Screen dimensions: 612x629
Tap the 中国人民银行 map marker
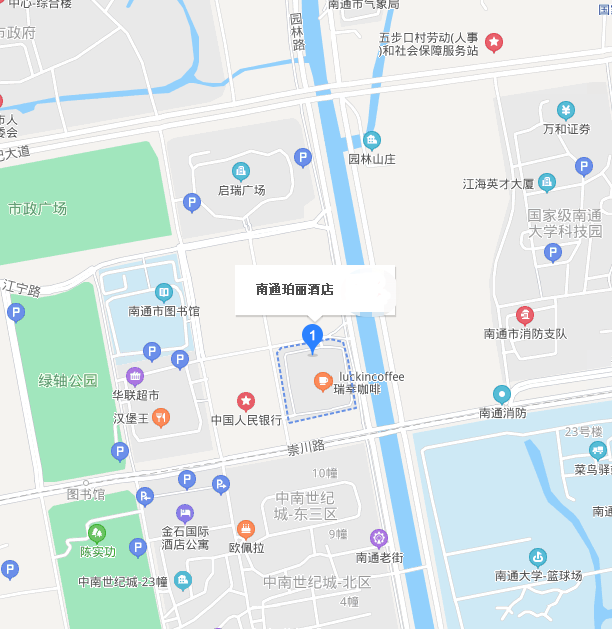coord(246,401)
